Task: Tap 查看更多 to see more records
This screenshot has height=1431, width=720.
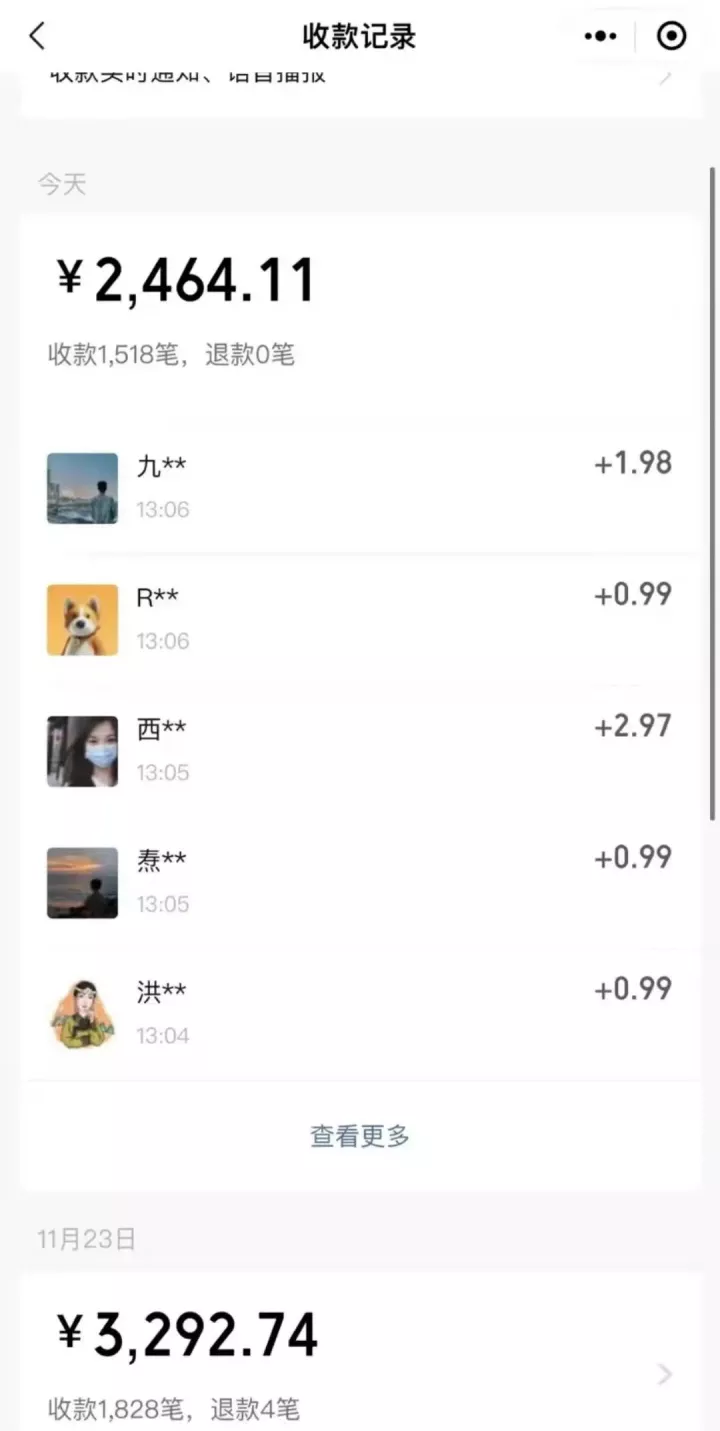Action: (360, 1136)
